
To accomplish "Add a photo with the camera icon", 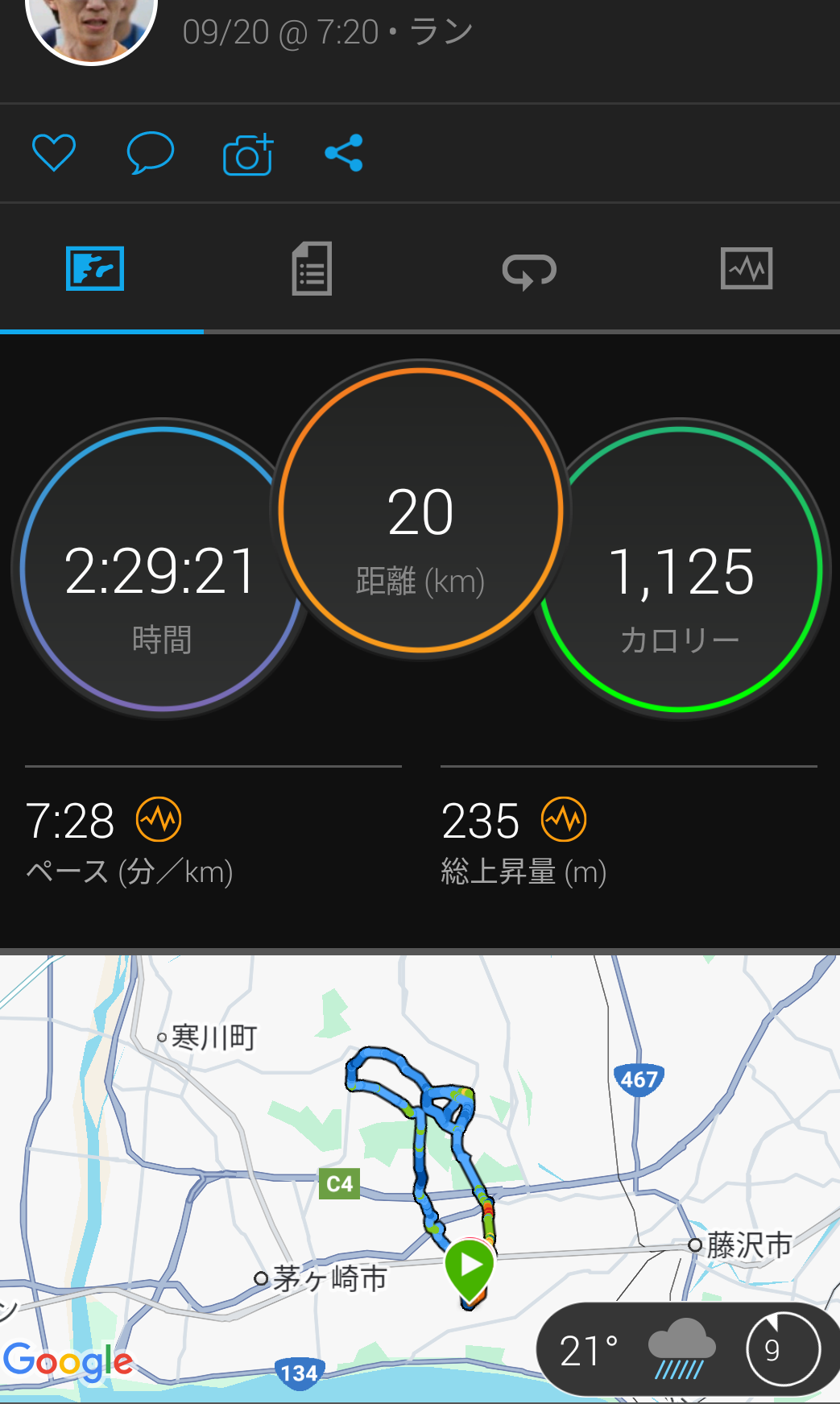I will (x=247, y=155).
